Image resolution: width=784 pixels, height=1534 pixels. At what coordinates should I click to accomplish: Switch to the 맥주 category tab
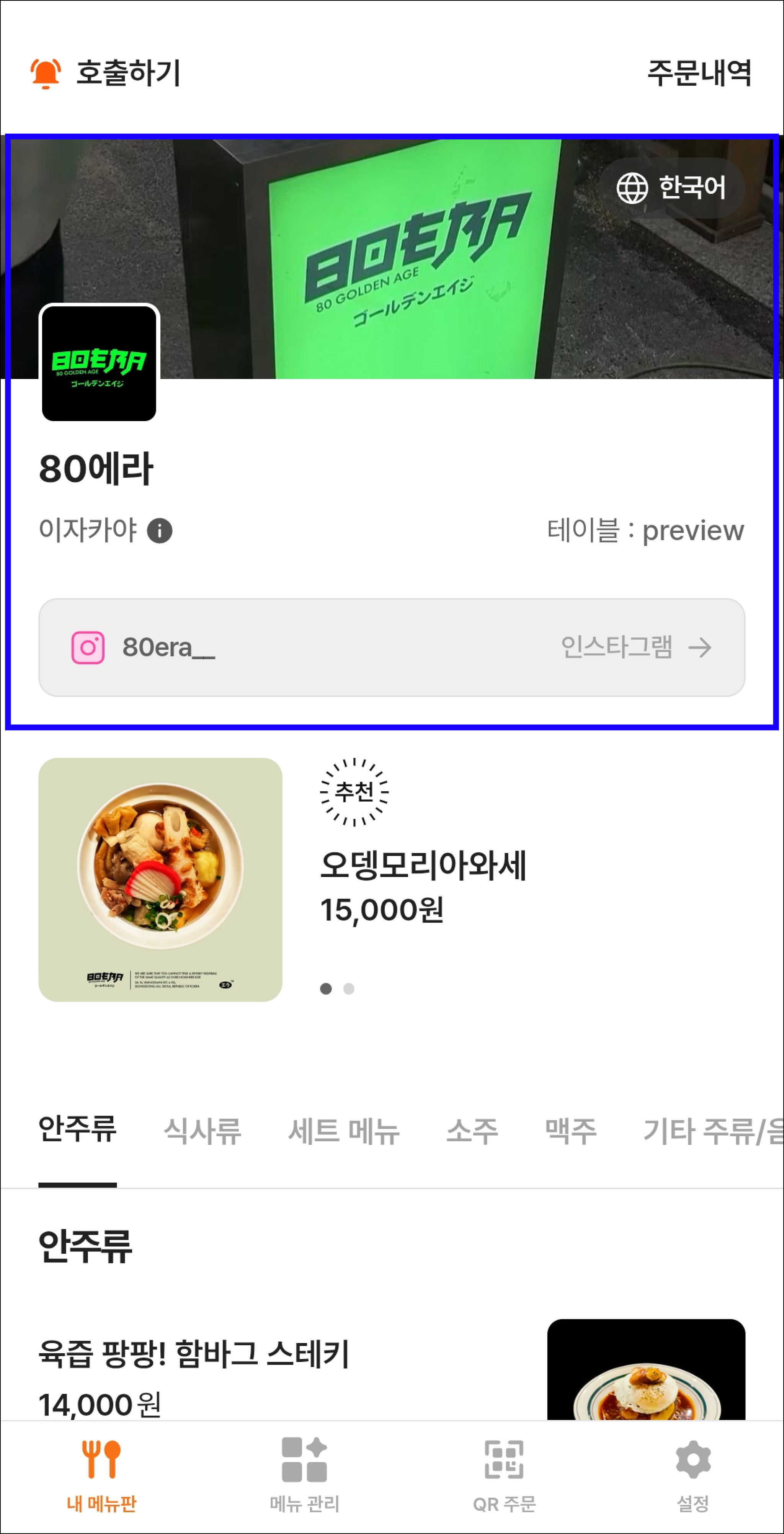pyautogui.click(x=570, y=1131)
